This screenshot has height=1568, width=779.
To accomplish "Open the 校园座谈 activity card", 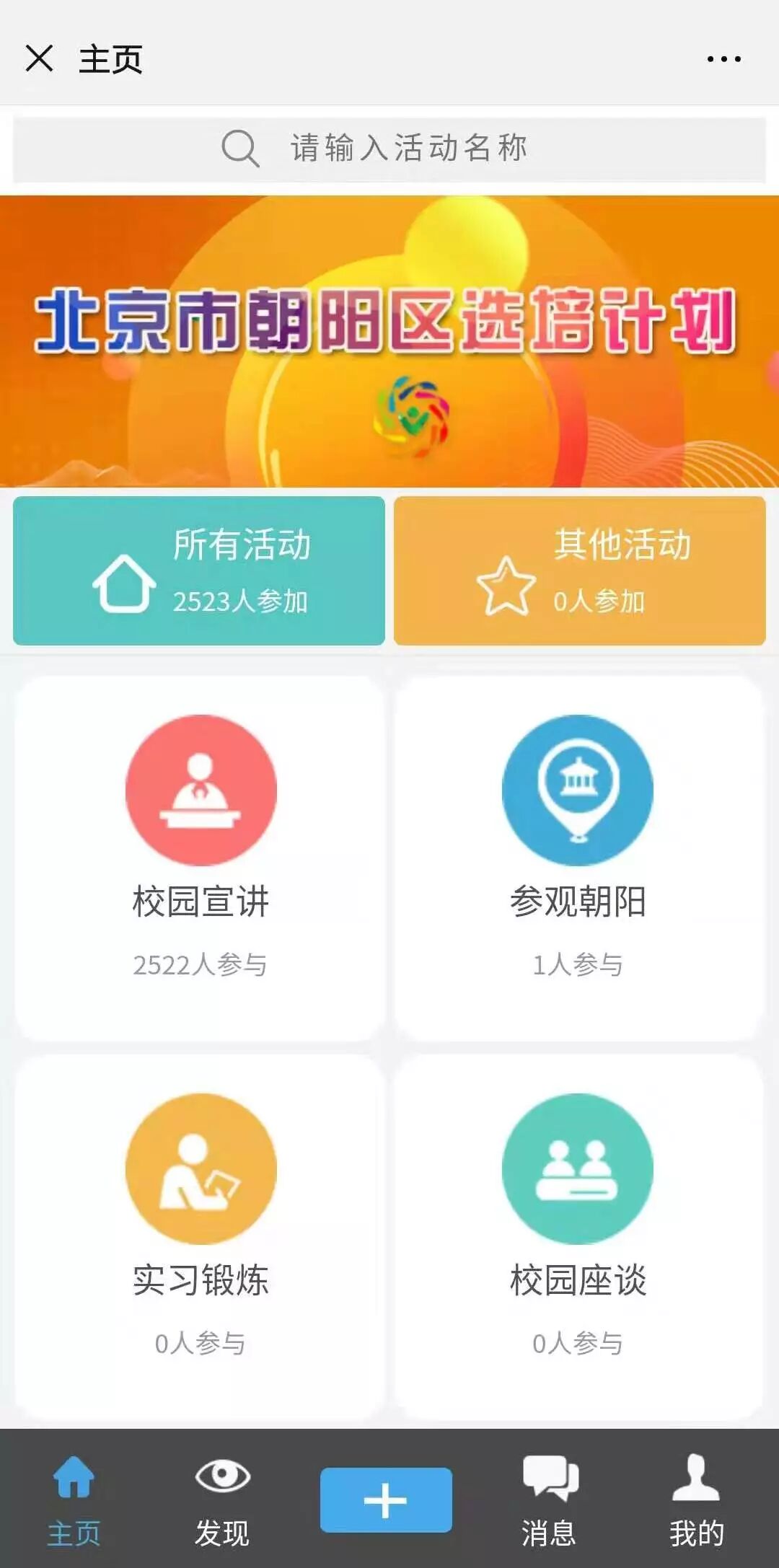I will click(578, 1237).
